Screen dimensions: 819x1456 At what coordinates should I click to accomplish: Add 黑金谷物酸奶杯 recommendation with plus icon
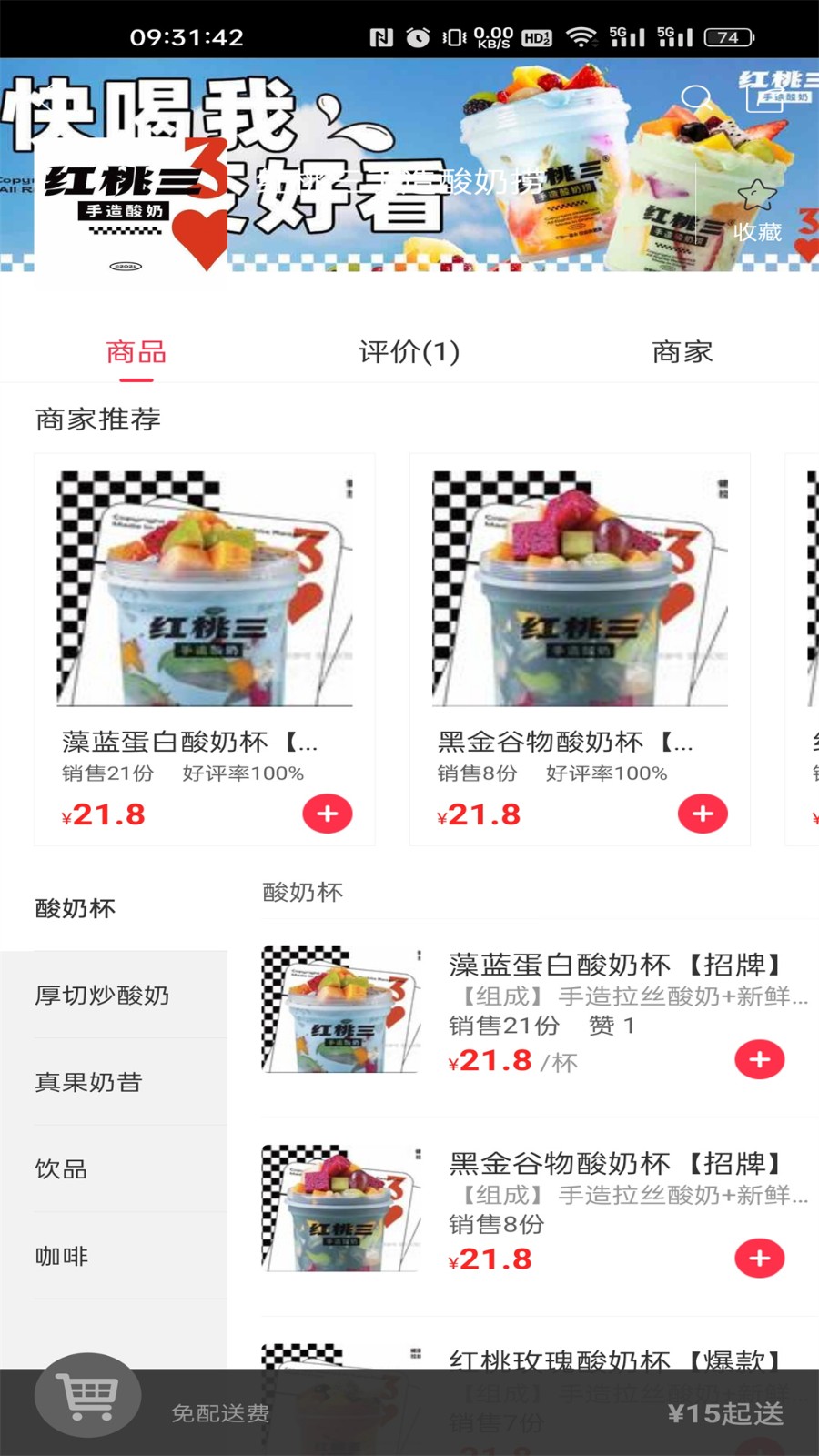(x=701, y=814)
